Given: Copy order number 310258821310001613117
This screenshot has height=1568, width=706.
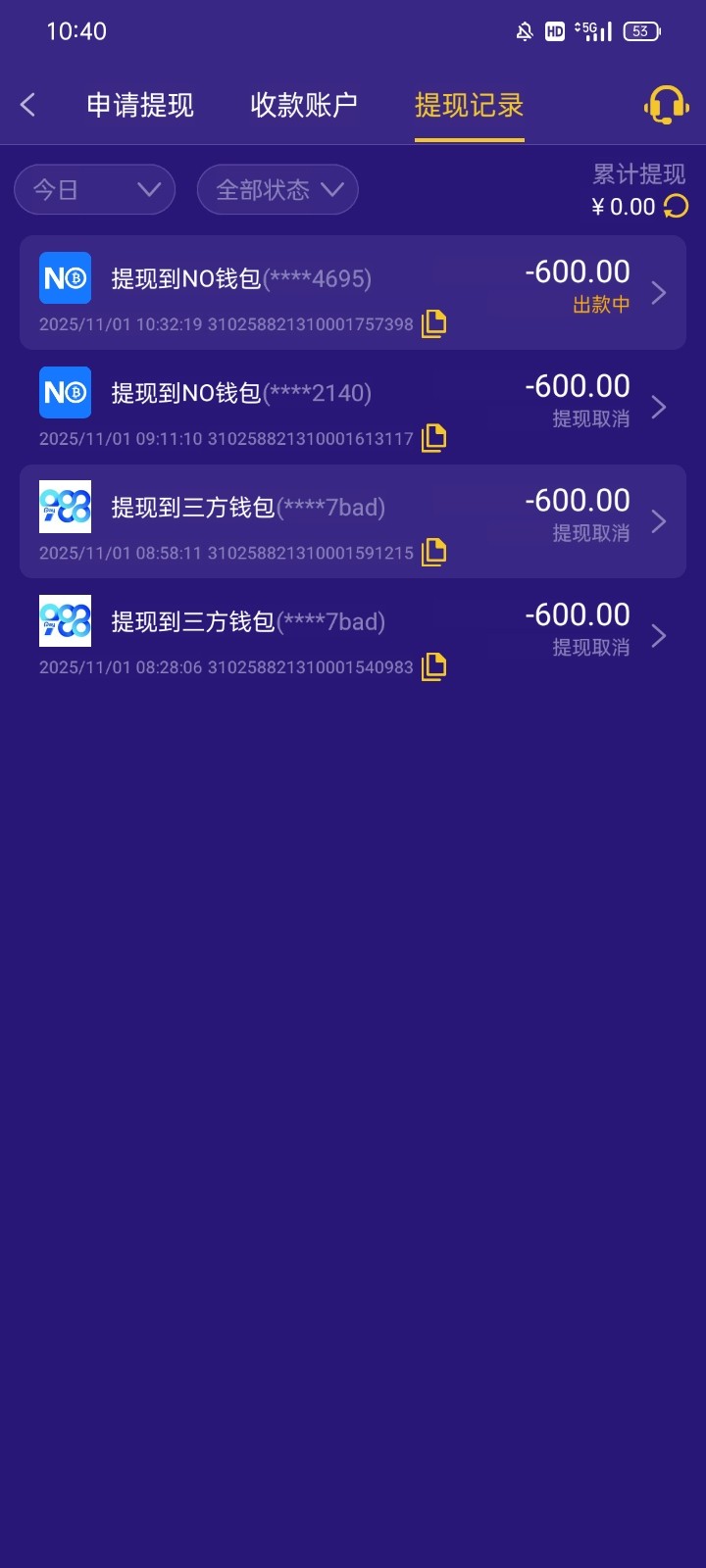Looking at the screenshot, I should (x=432, y=437).
